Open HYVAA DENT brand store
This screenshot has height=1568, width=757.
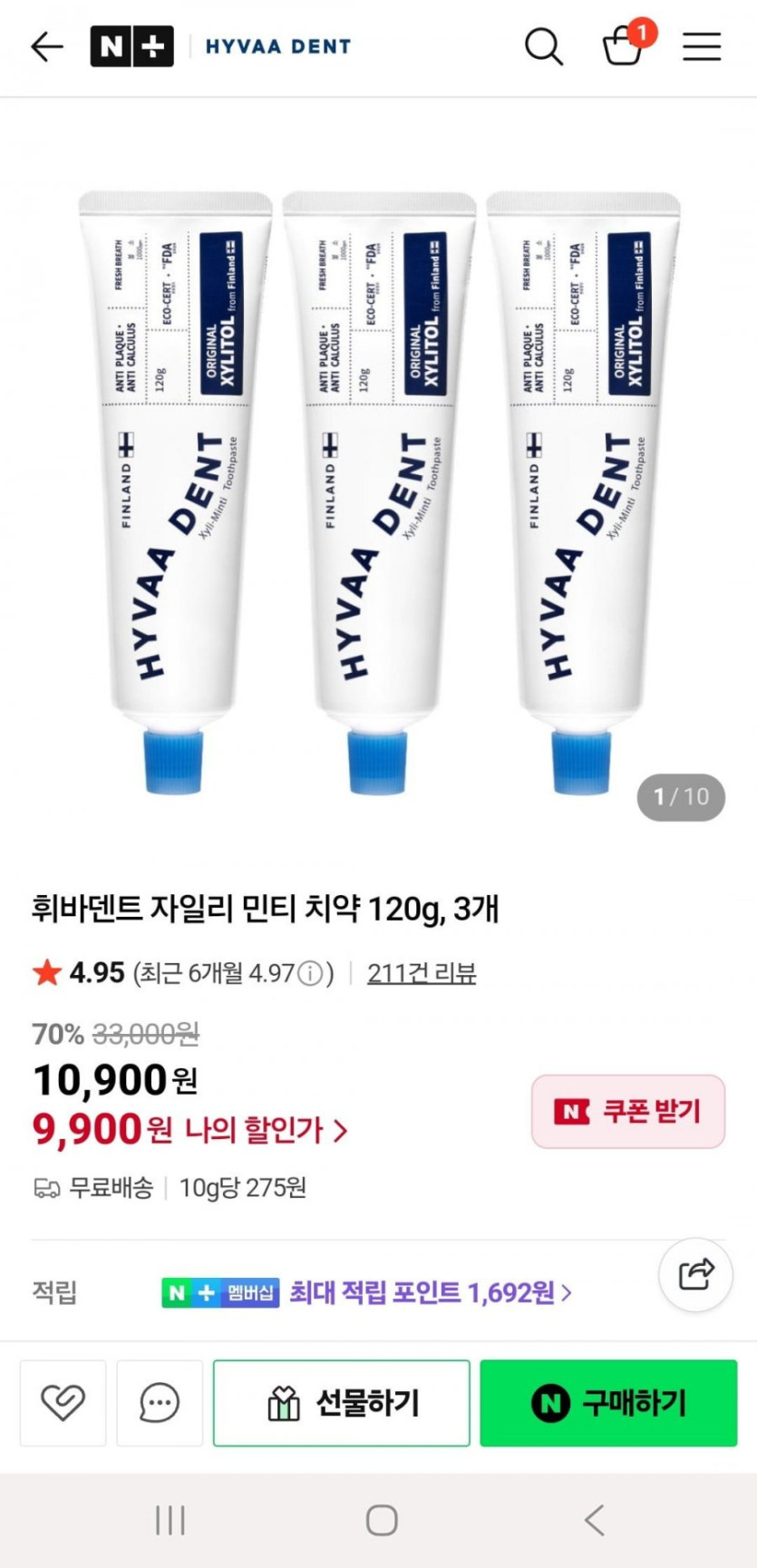(x=277, y=46)
